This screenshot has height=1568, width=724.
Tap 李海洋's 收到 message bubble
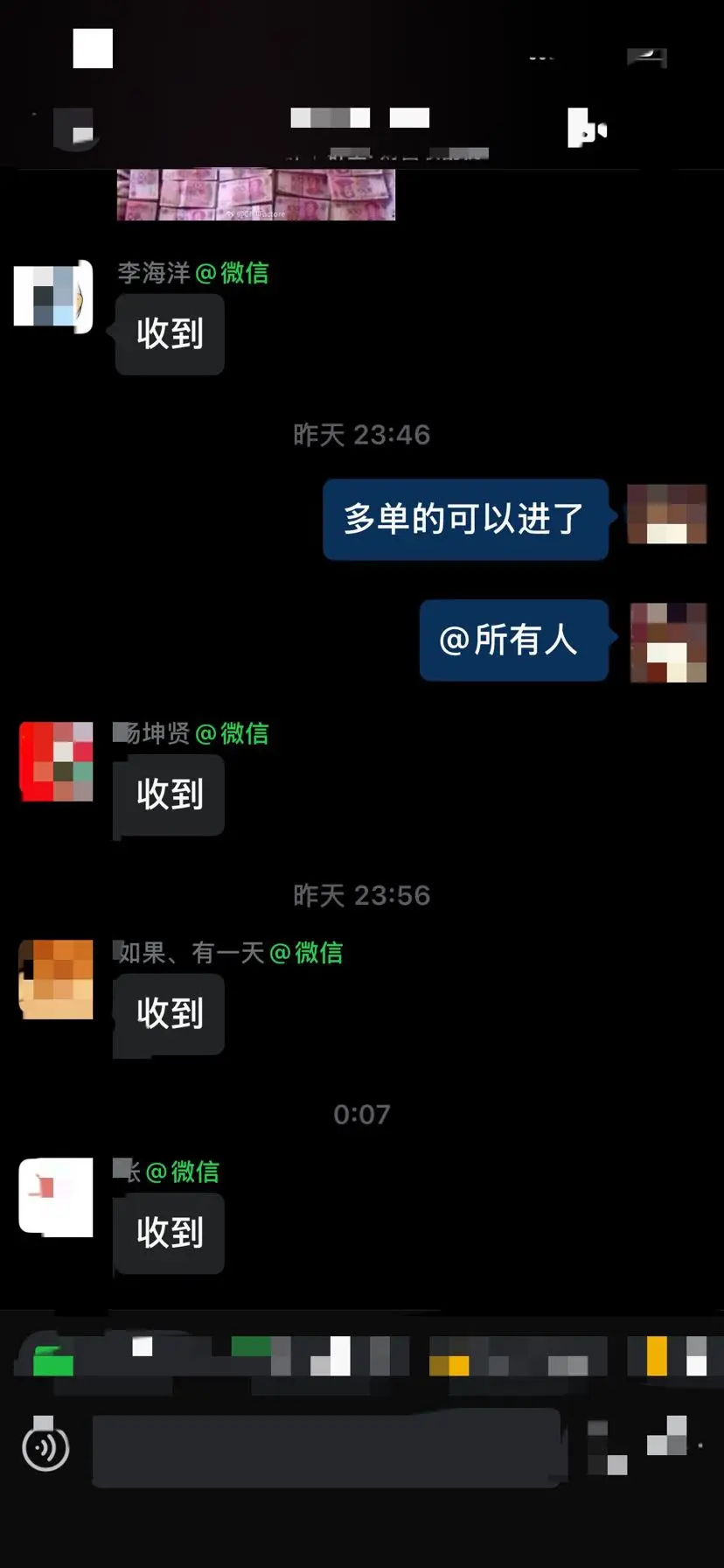pyautogui.click(x=169, y=333)
